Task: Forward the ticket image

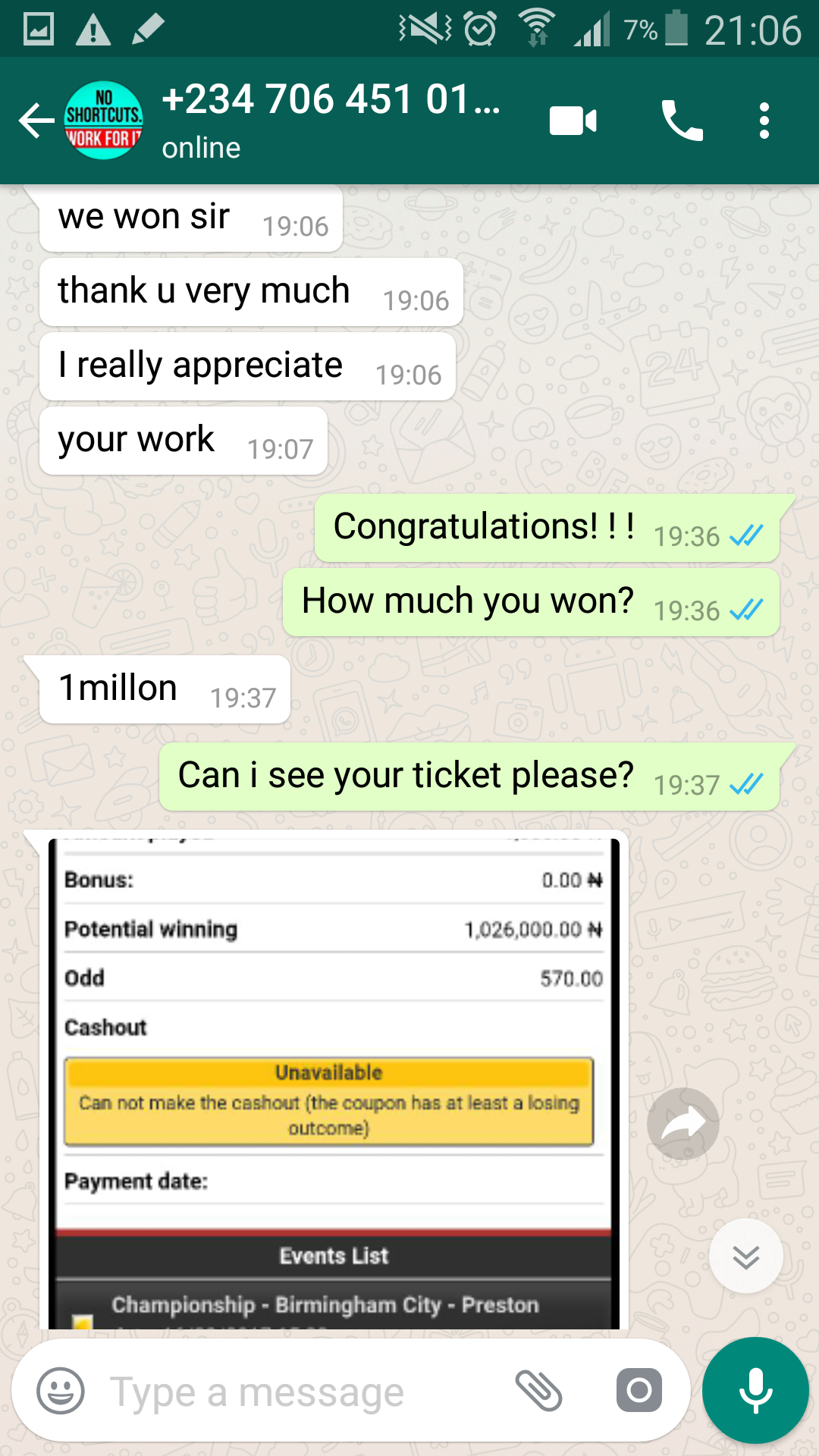Action: [x=682, y=1123]
